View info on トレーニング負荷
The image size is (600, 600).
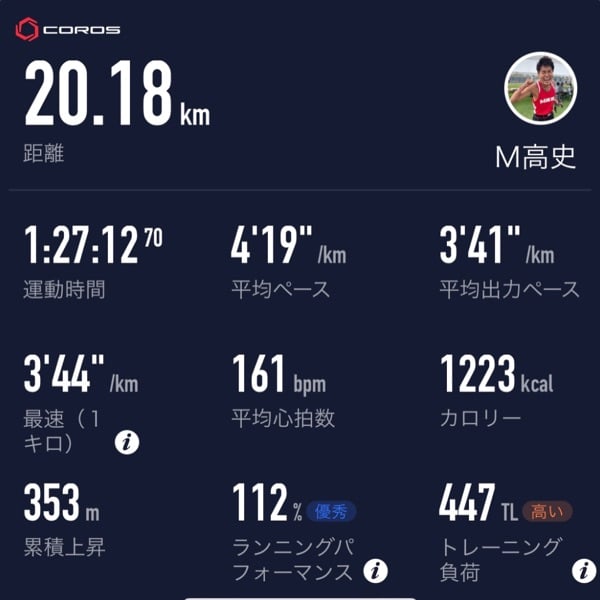coord(583,571)
